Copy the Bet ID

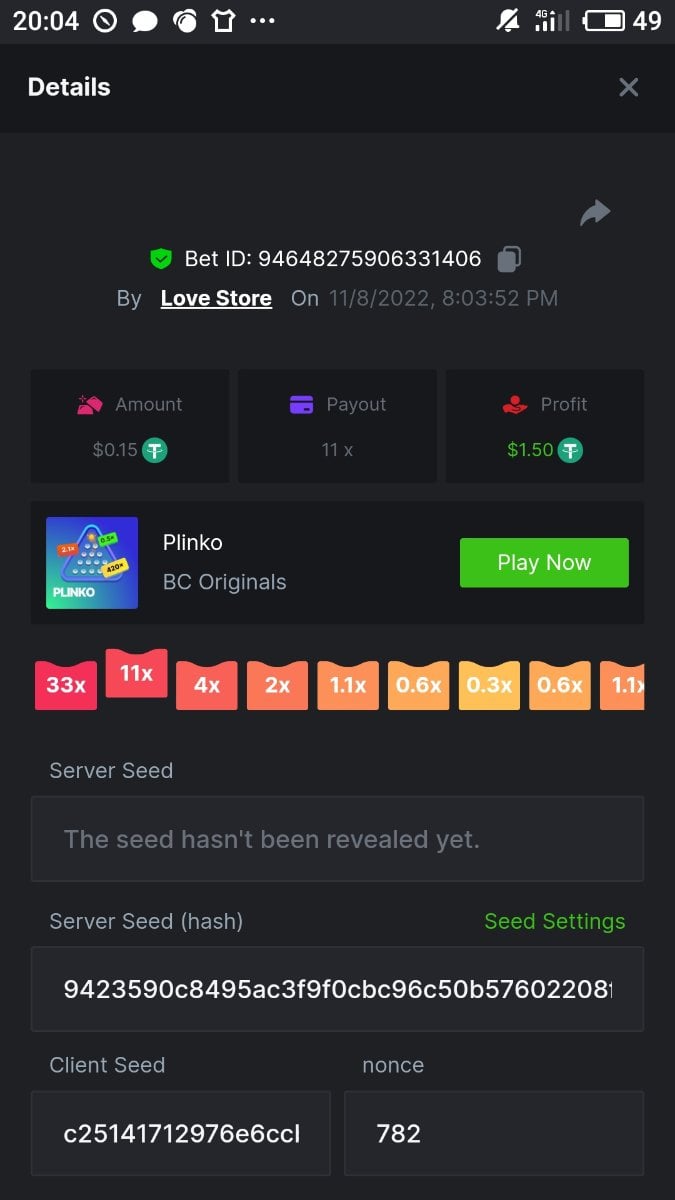[509, 259]
